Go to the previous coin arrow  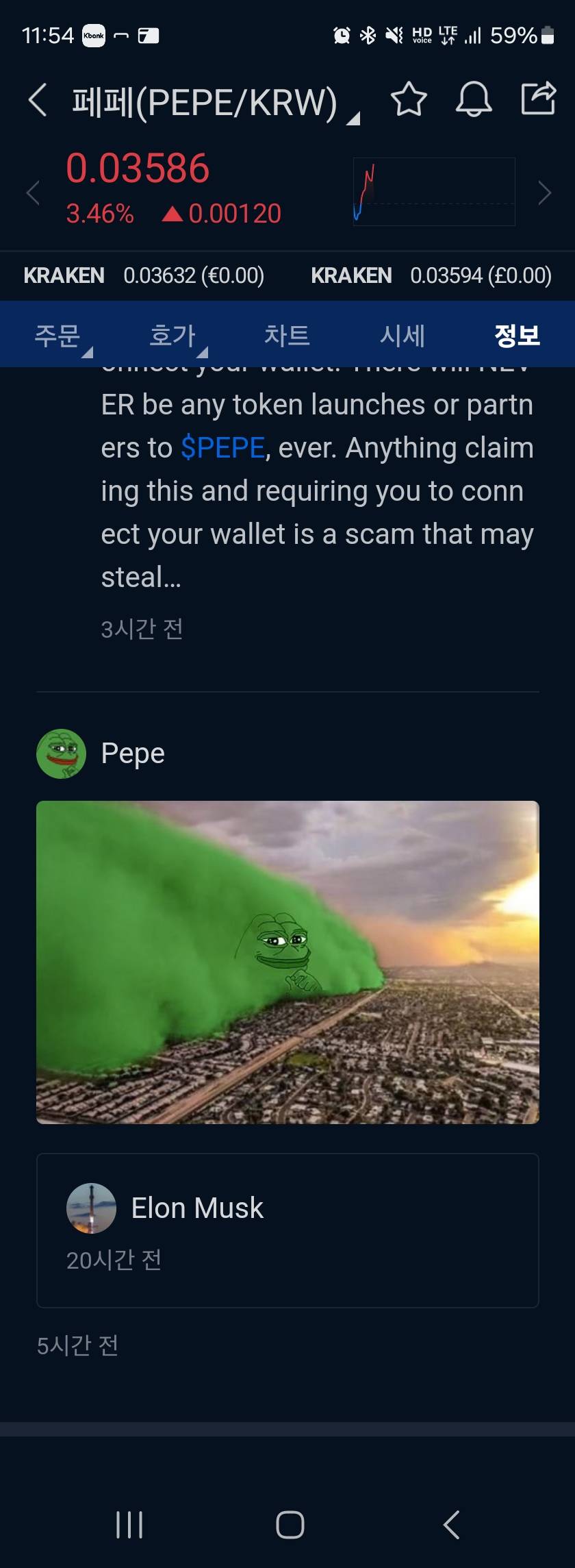[x=32, y=193]
